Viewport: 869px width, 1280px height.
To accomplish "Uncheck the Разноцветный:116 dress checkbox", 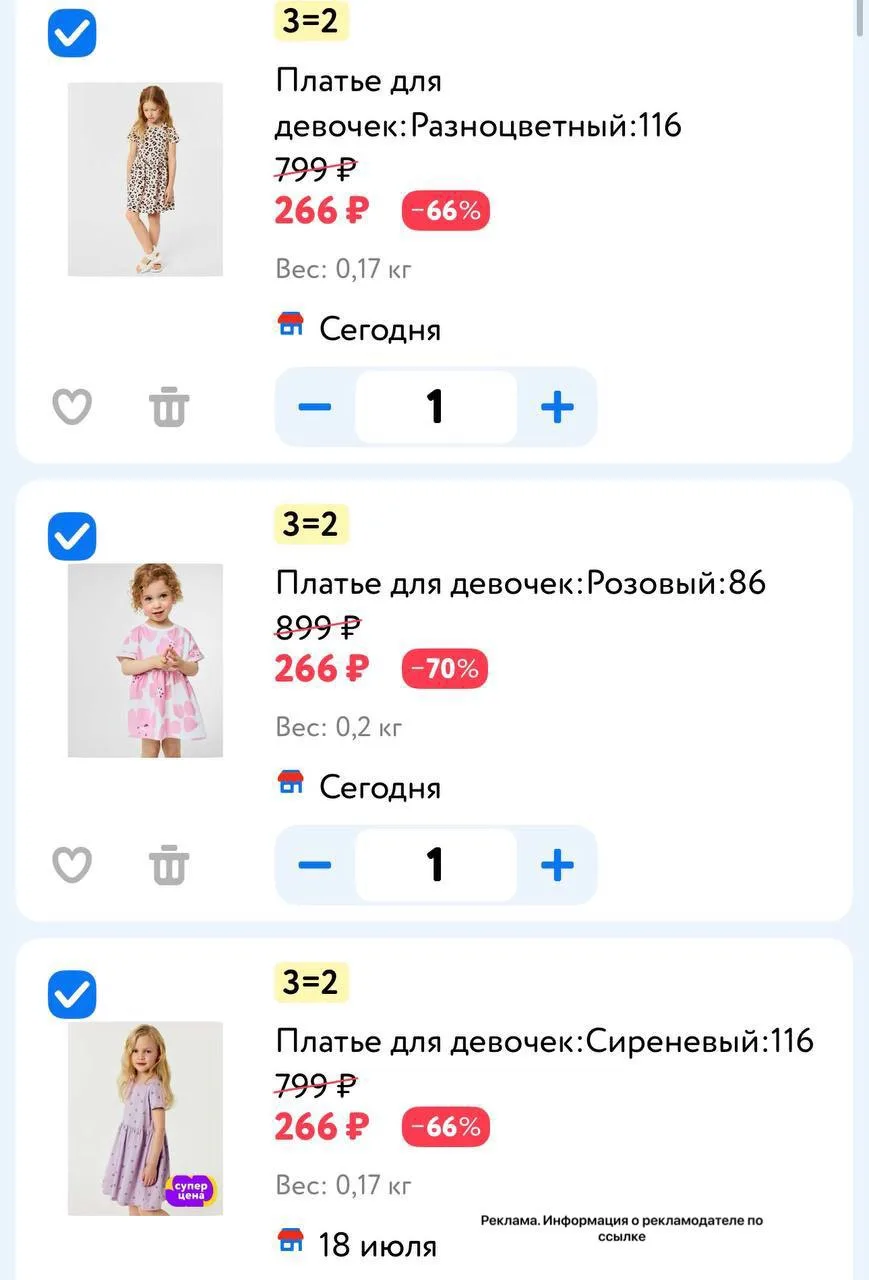I will [72, 34].
